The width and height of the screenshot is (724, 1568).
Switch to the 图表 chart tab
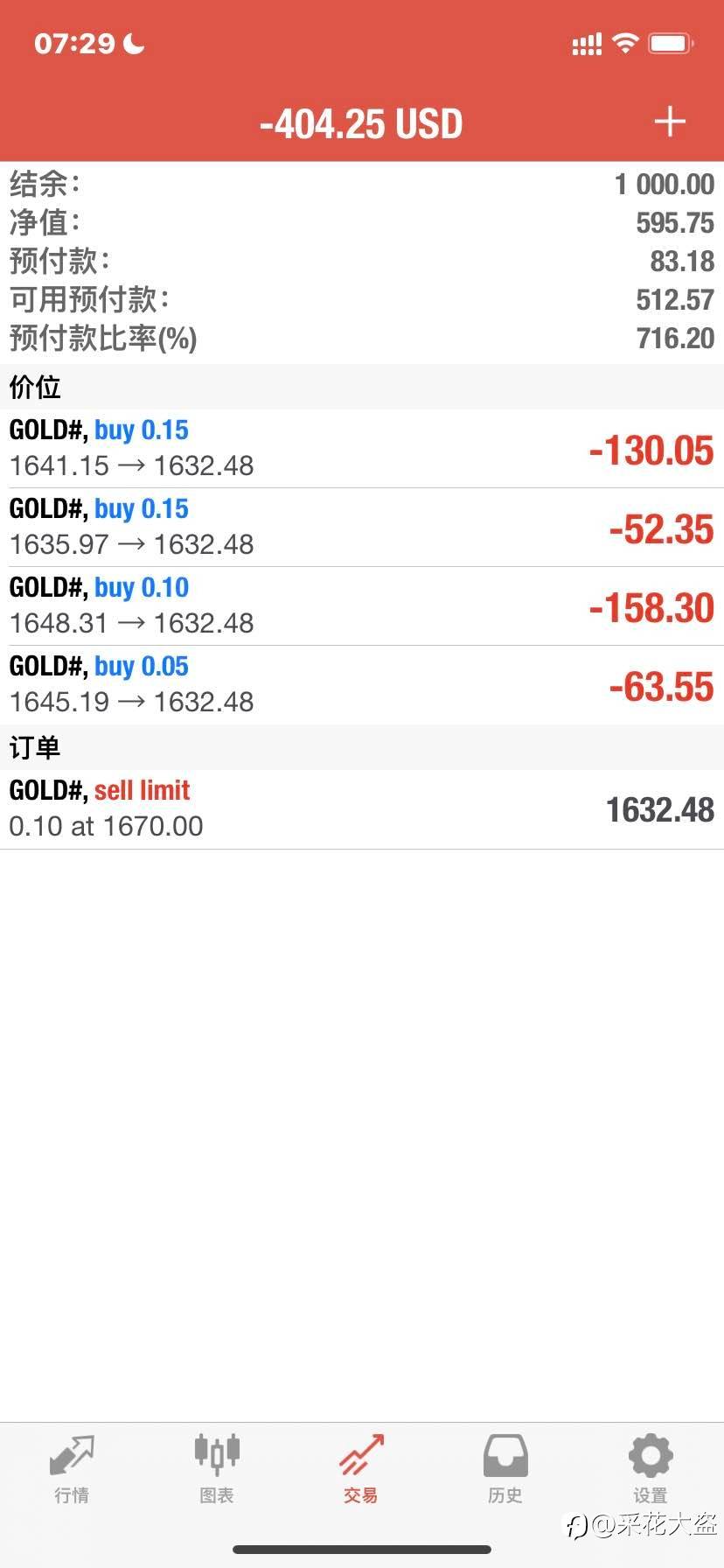point(217,1469)
